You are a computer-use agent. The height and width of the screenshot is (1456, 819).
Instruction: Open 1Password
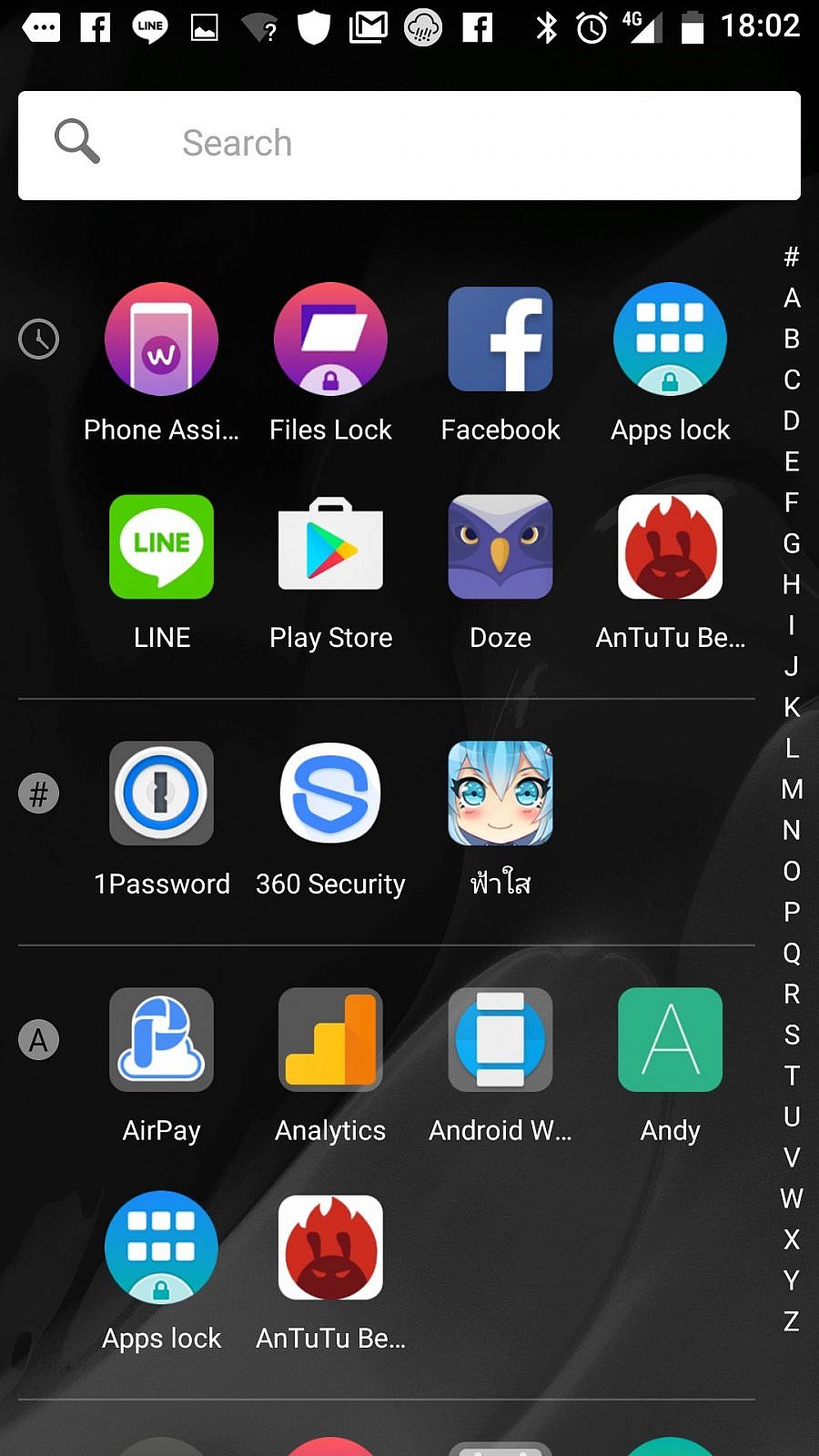tap(161, 794)
